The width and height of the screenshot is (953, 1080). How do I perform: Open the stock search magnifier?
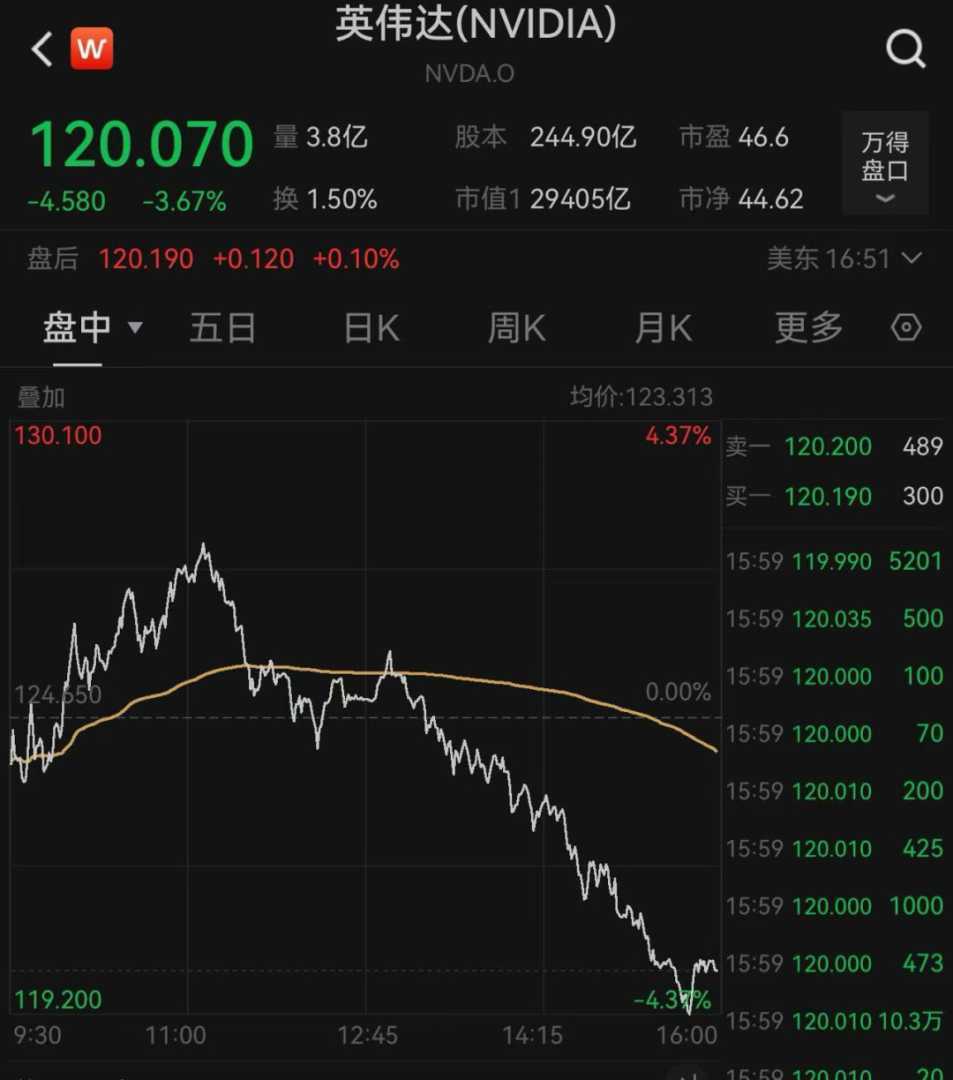[905, 48]
